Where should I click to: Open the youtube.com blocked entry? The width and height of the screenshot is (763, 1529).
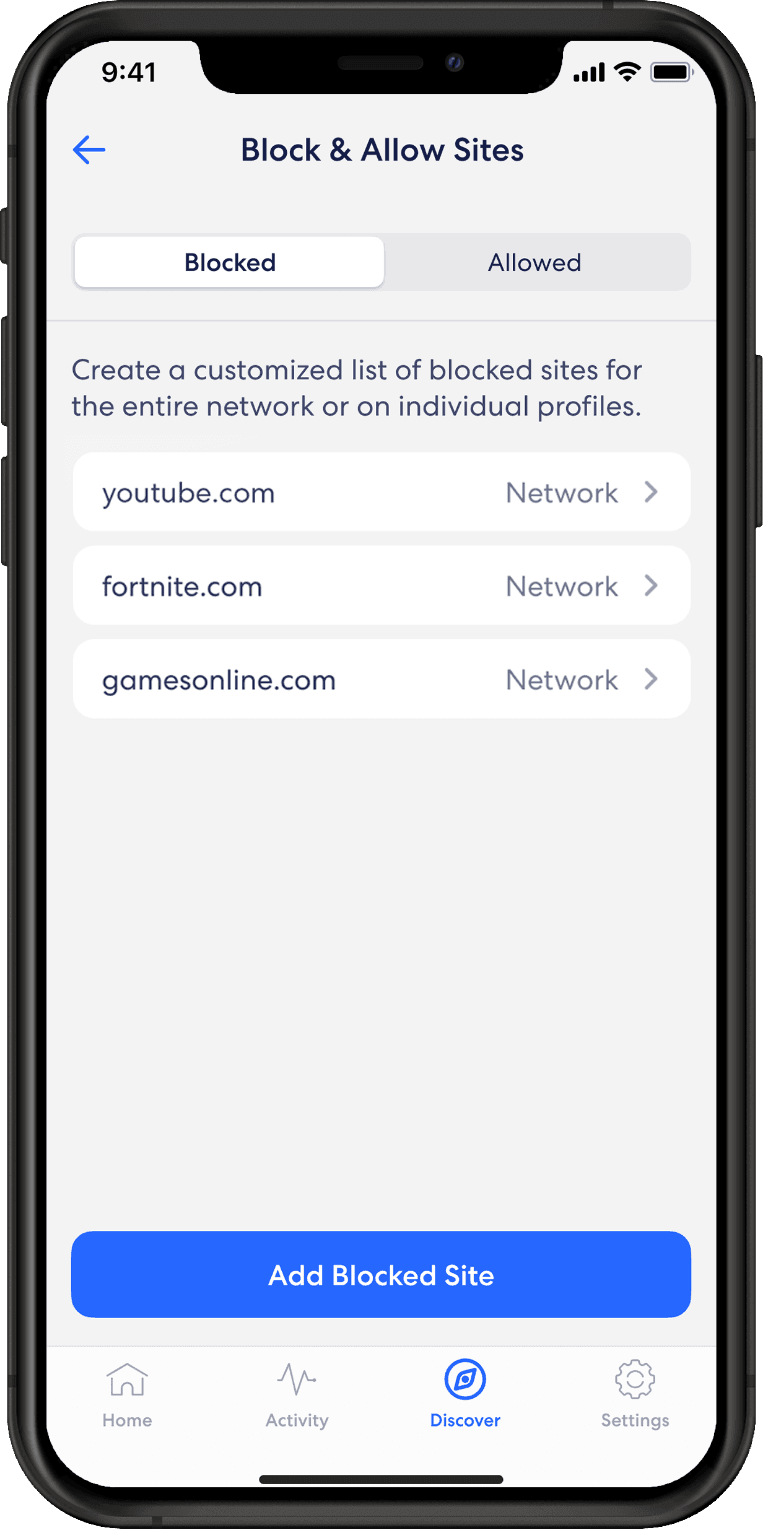[x=381, y=492]
